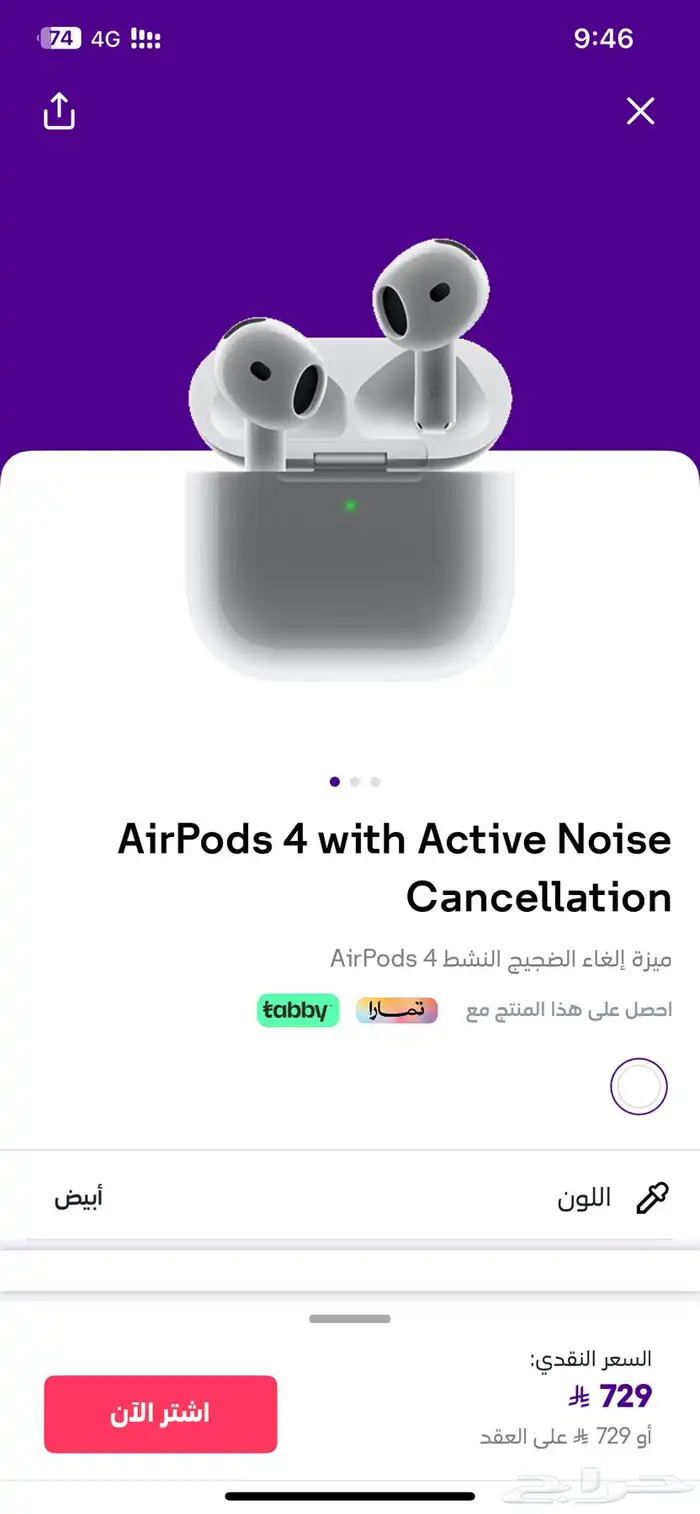Screen dimensions: 700x1514
Task: Share this AirPods 4 product
Action: pyautogui.click(x=59, y=111)
